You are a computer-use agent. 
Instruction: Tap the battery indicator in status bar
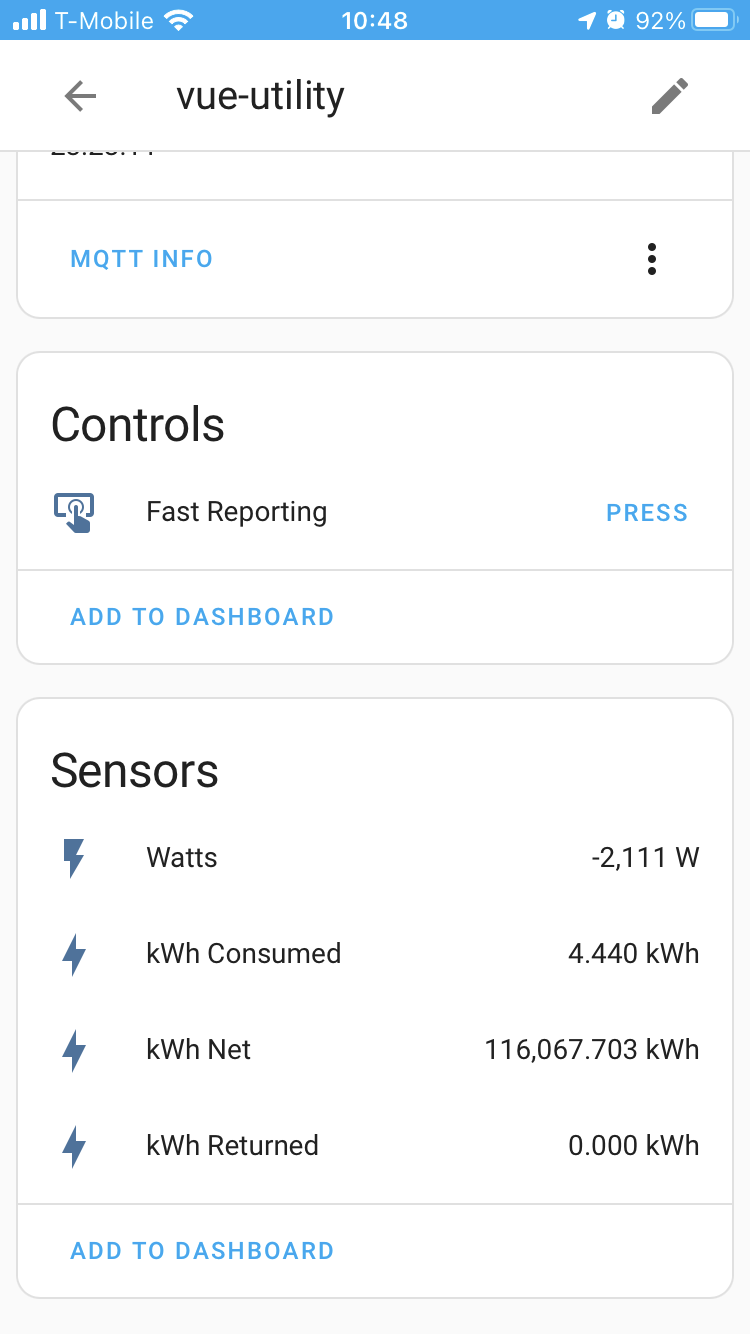coord(715,18)
